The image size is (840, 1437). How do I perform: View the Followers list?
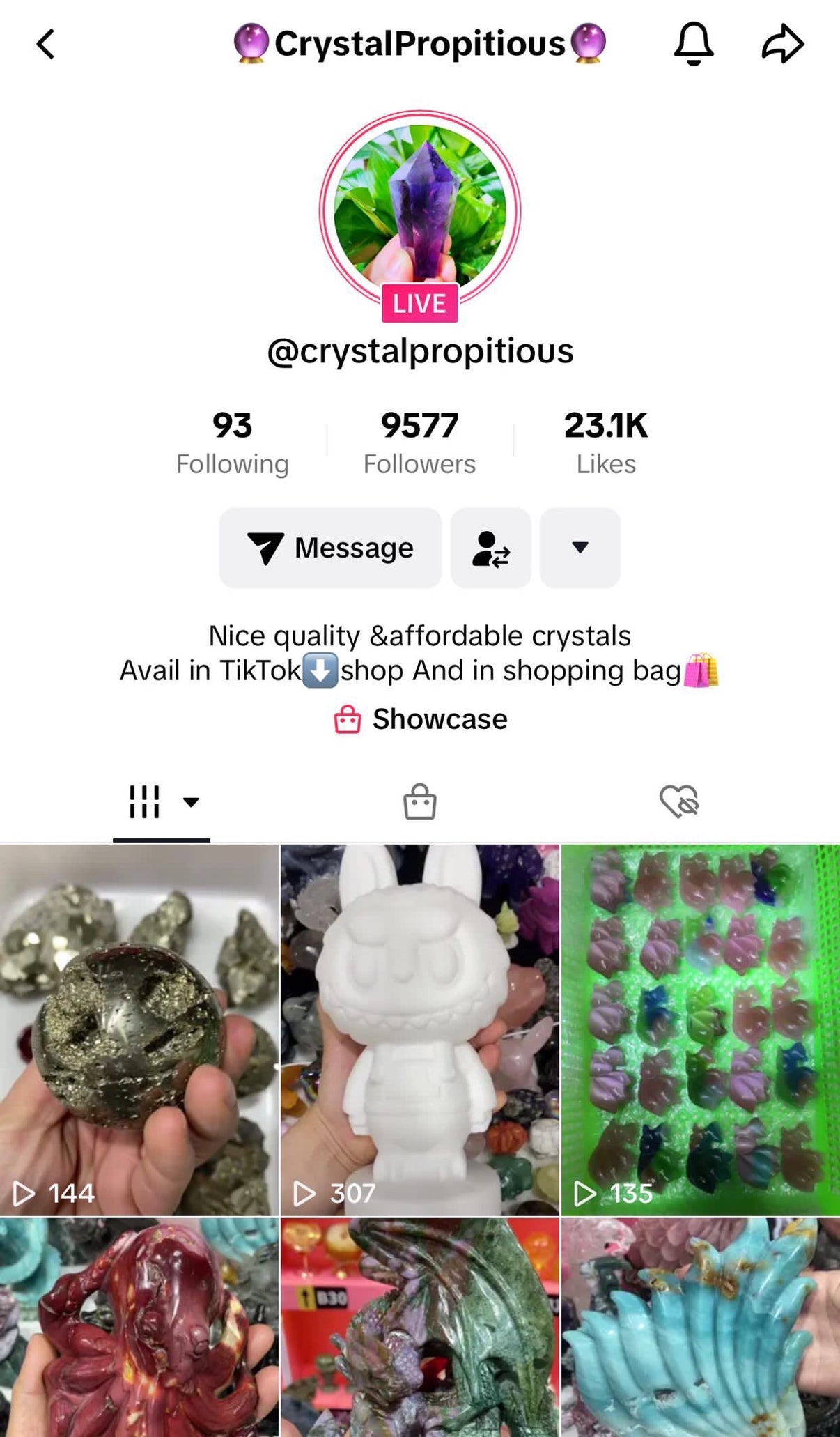point(419,443)
